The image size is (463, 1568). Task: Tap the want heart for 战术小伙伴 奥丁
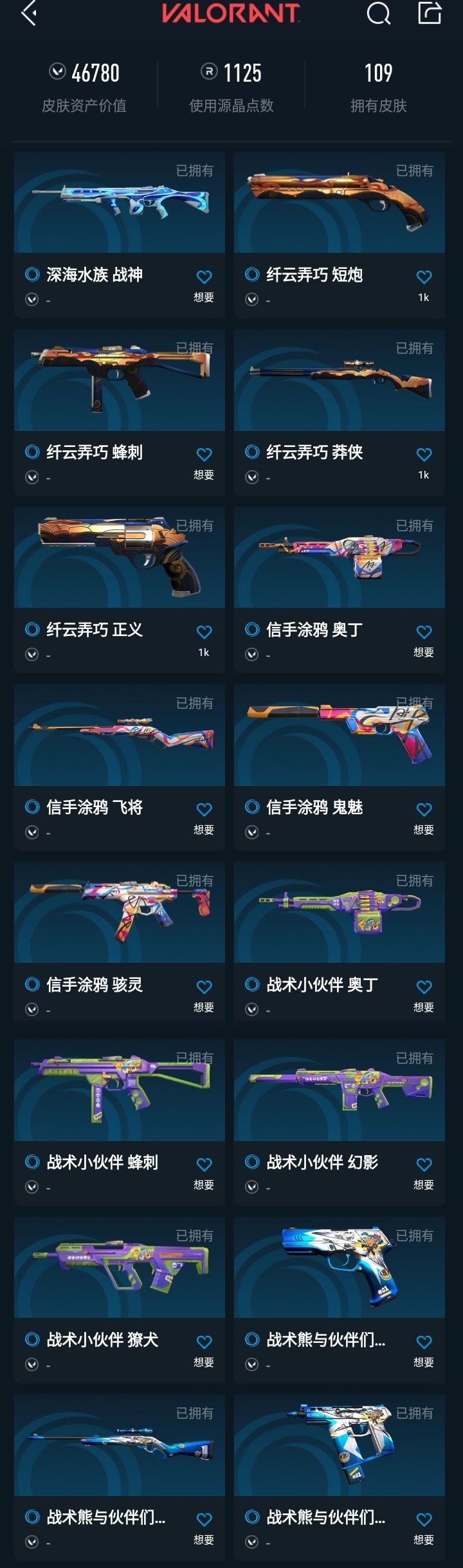424,987
